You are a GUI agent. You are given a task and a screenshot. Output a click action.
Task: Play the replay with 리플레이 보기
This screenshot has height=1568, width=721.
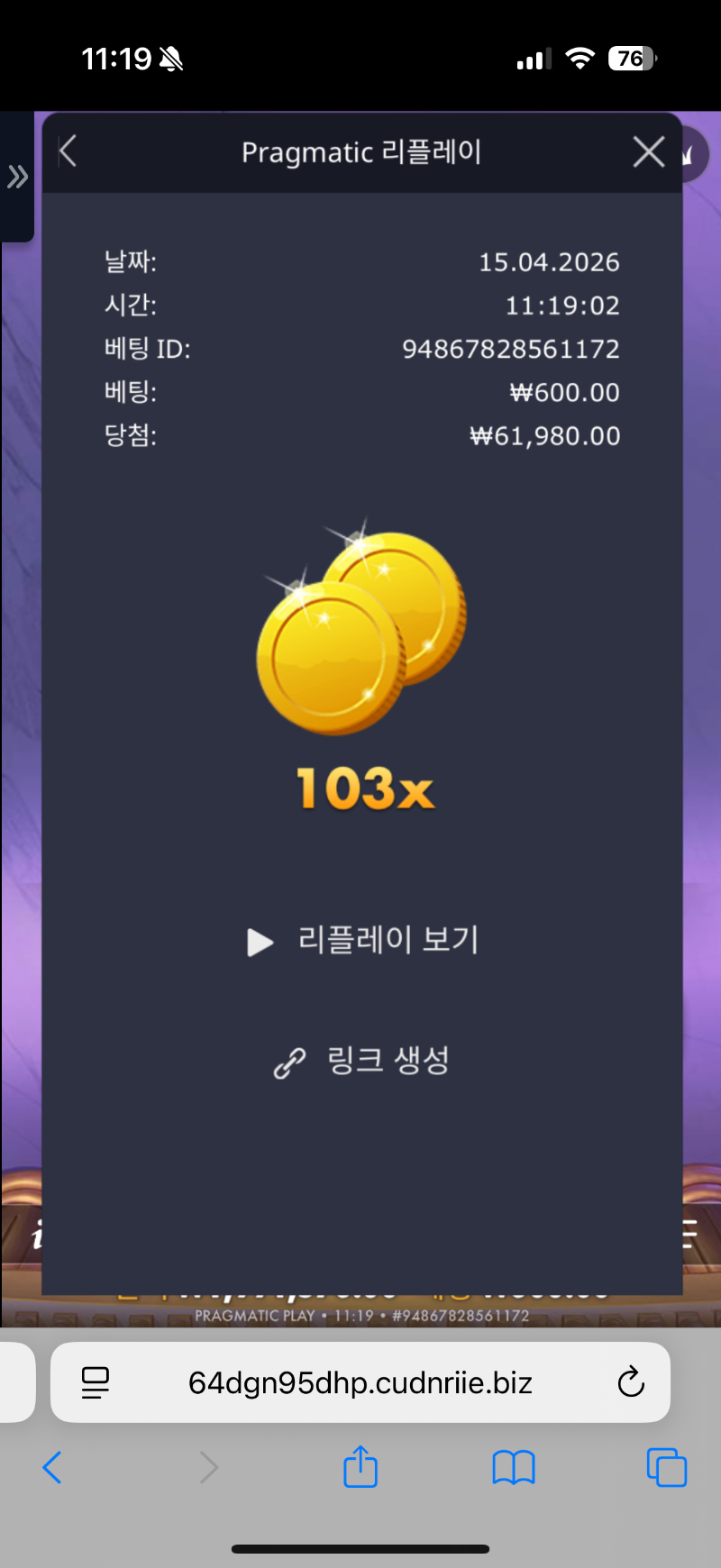tap(363, 941)
